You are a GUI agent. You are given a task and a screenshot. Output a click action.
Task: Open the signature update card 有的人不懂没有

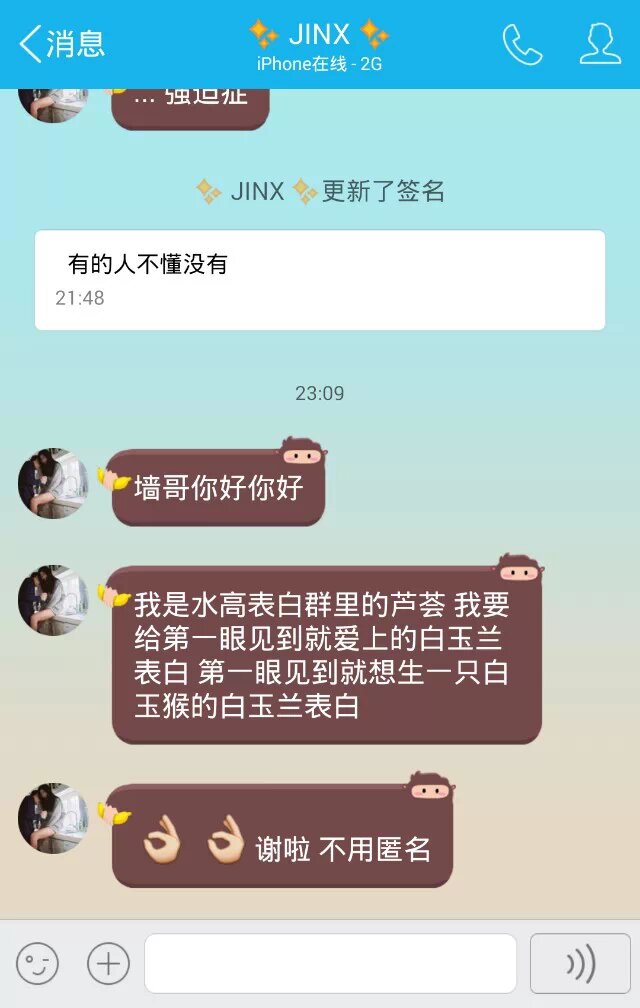pyautogui.click(x=320, y=280)
